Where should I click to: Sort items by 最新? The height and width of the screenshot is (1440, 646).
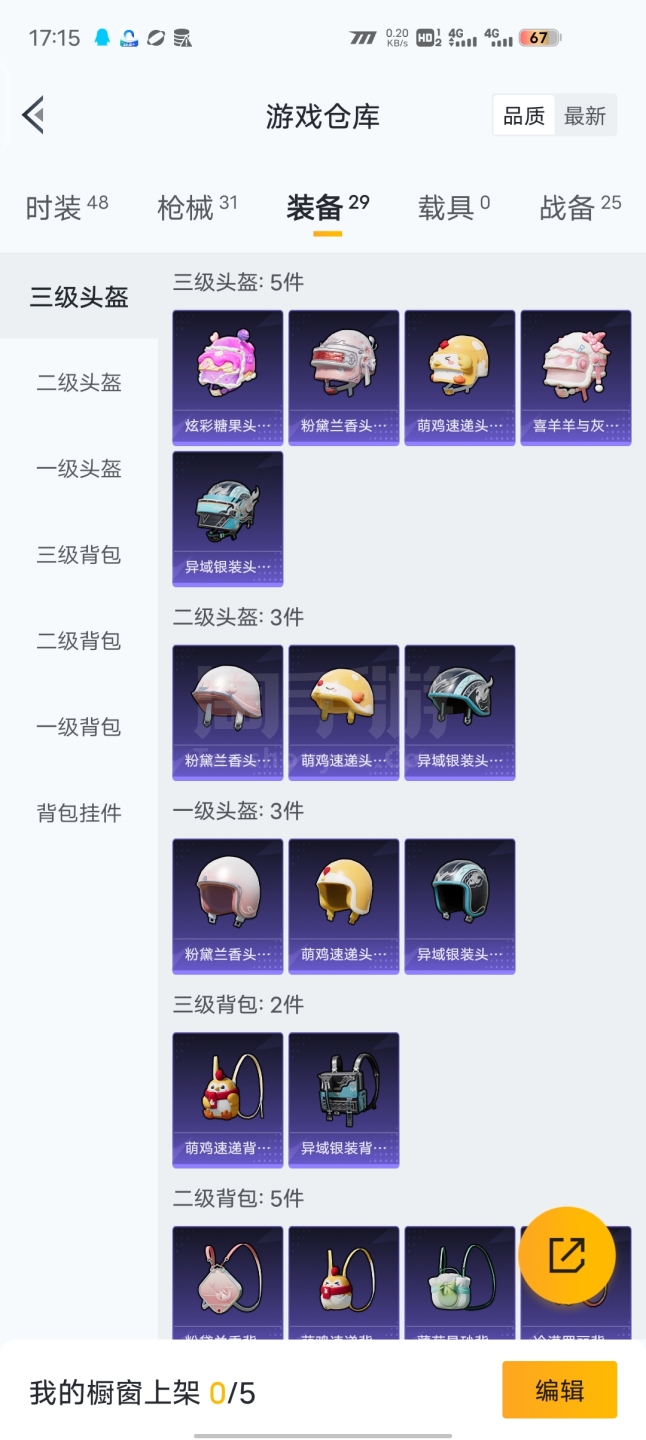click(585, 116)
